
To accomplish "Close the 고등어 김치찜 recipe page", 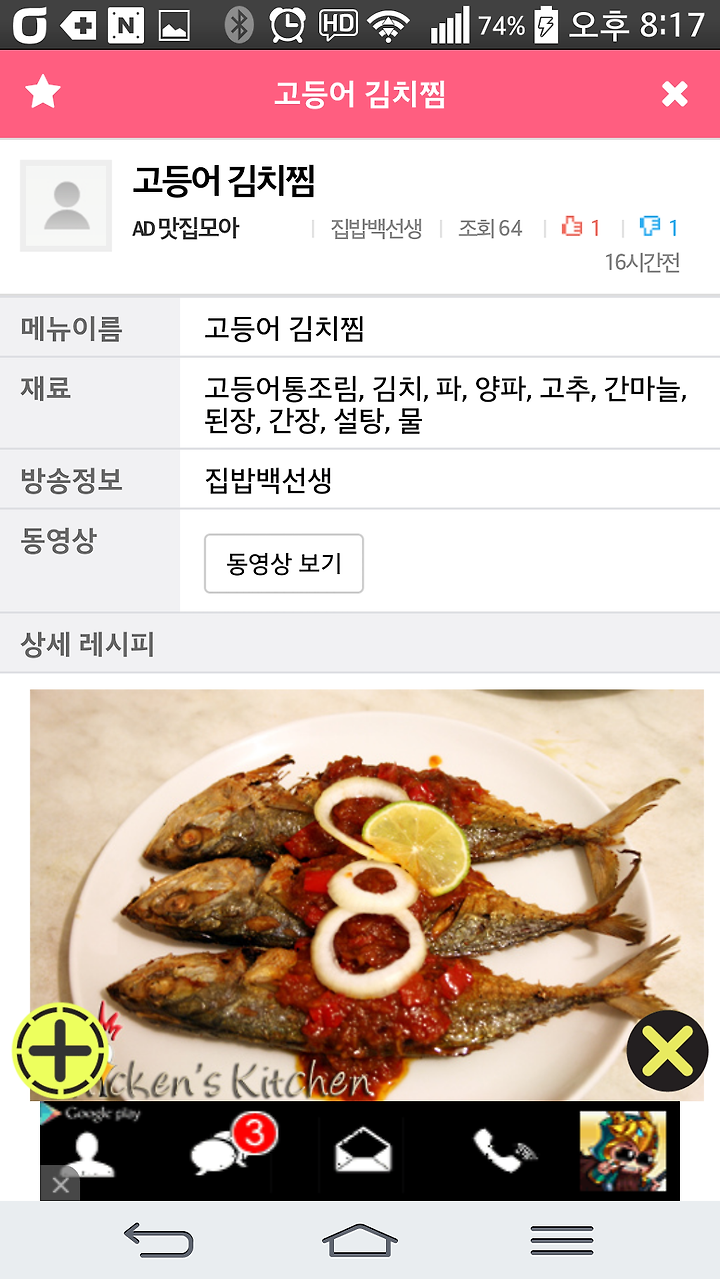I will [x=675, y=94].
